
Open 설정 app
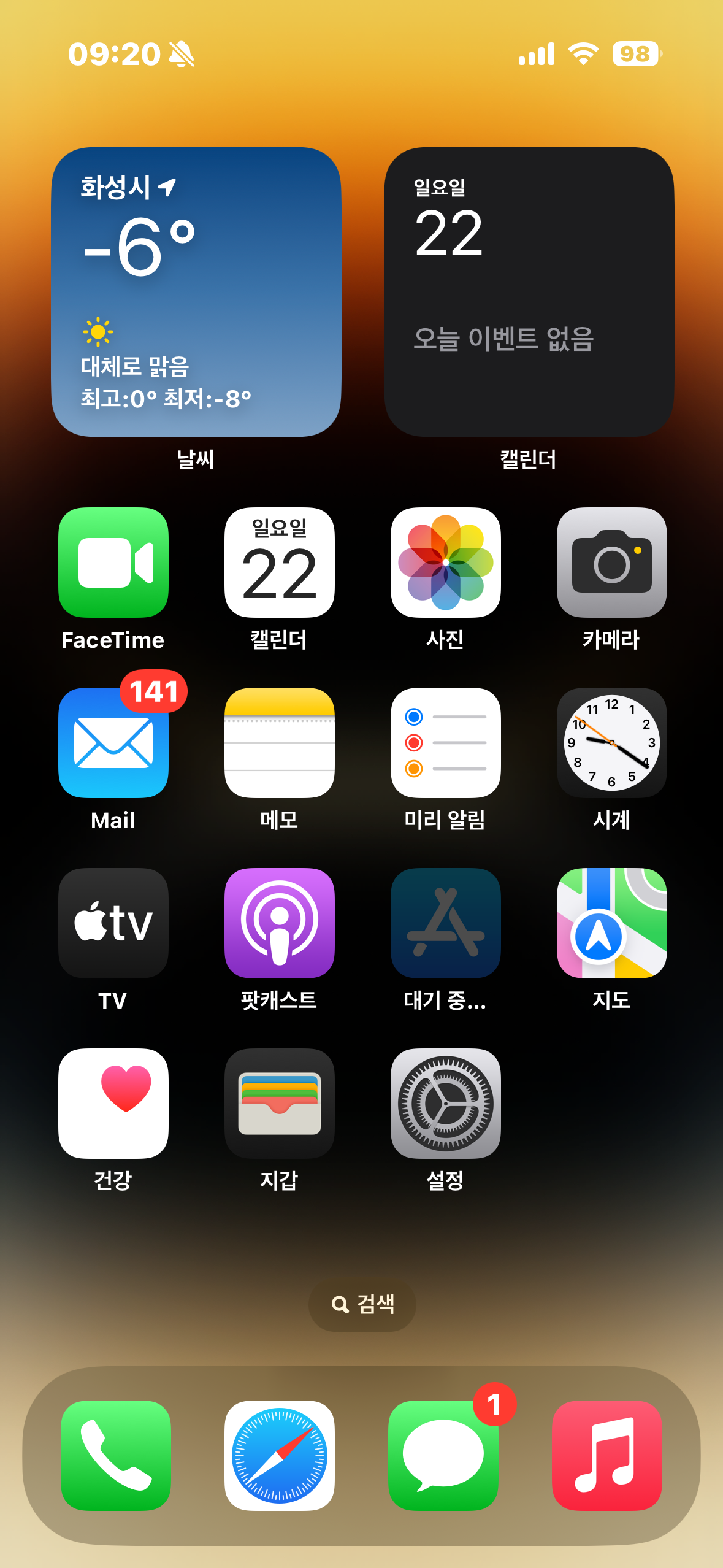click(446, 1103)
